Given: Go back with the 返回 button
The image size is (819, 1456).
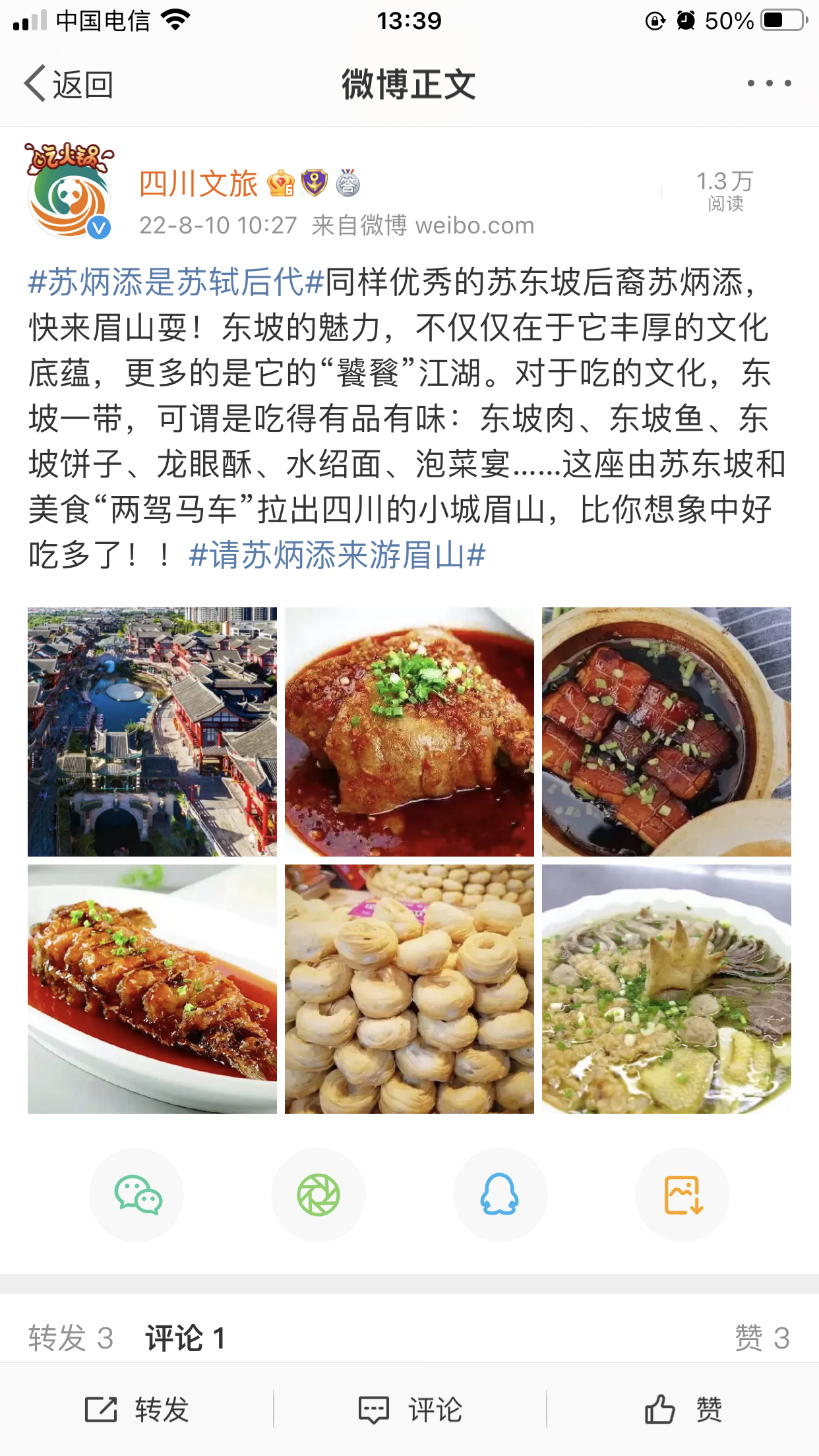Looking at the screenshot, I should [x=69, y=84].
